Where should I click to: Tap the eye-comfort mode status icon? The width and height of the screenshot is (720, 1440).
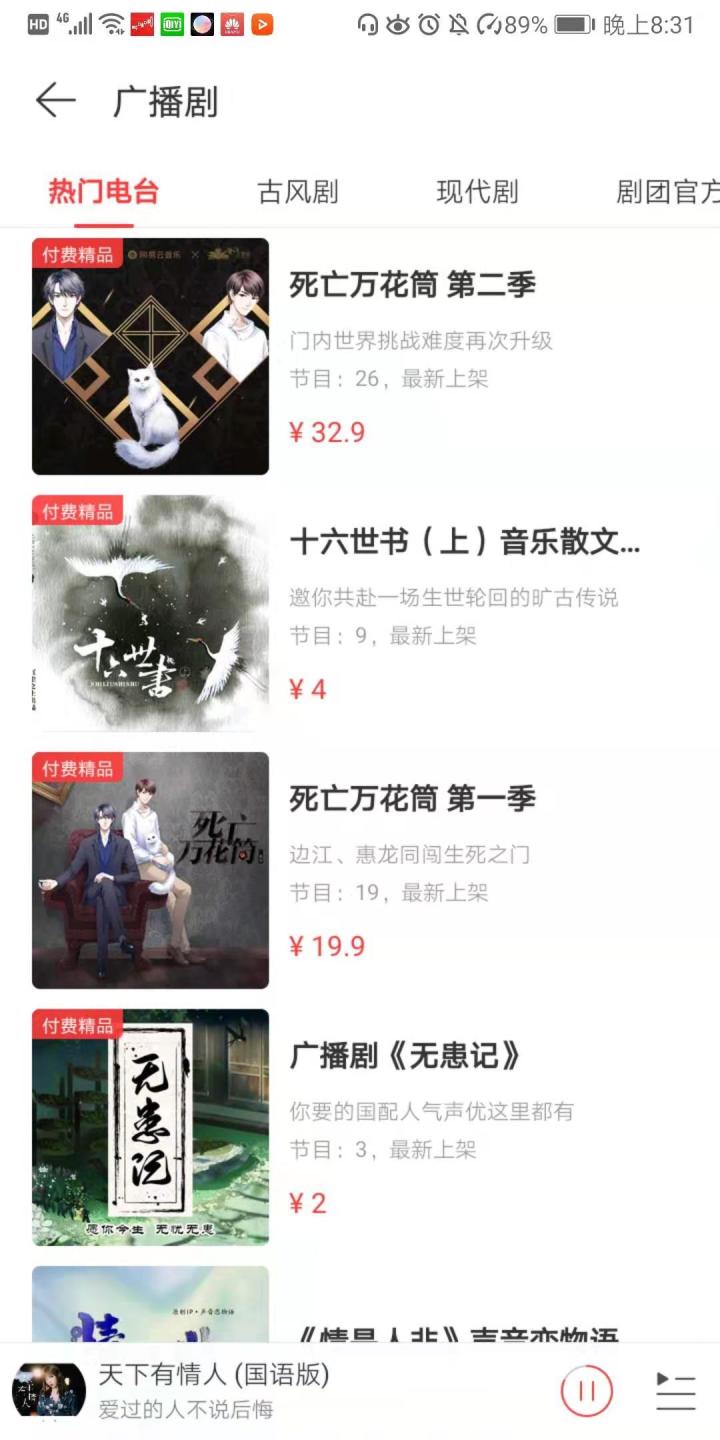click(399, 27)
